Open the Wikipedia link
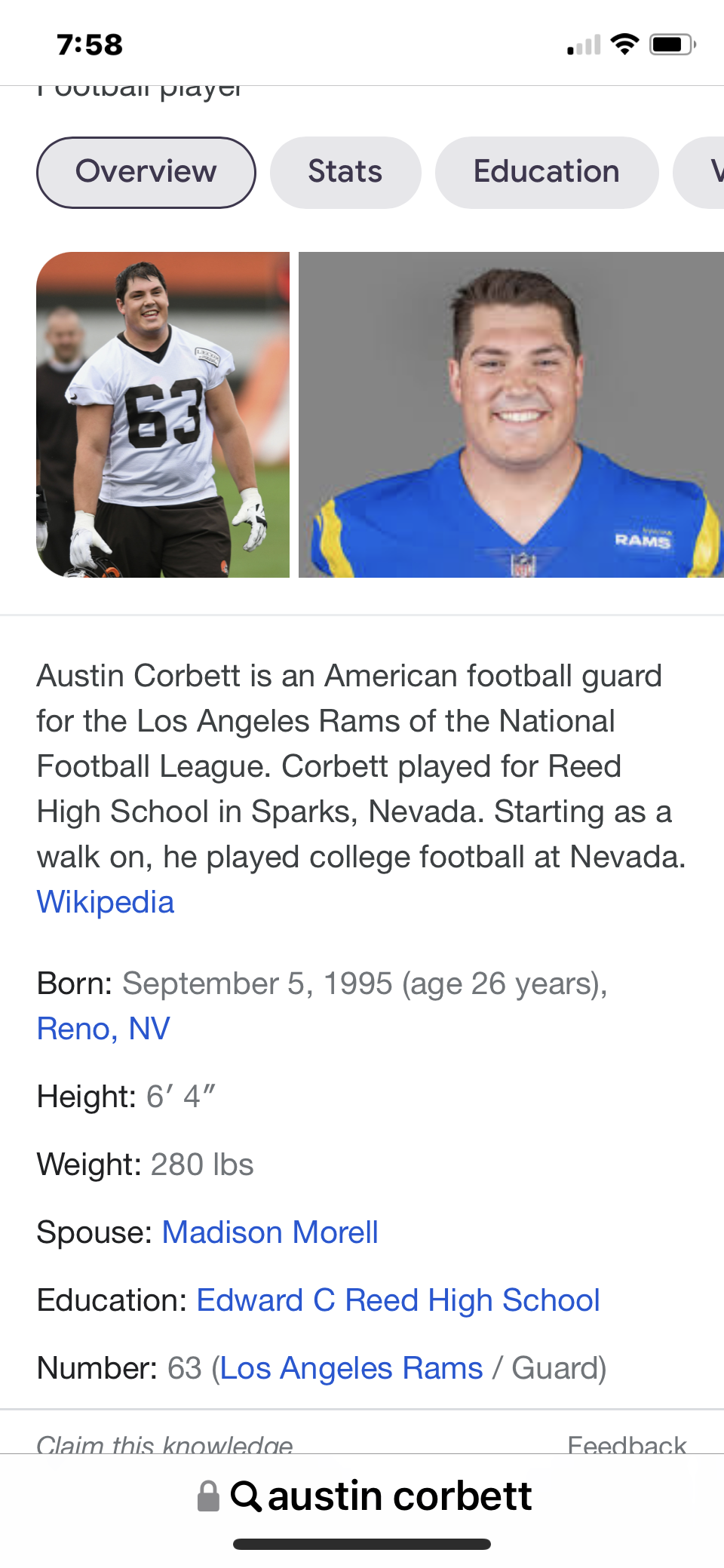This screenshot has height=1568, width=724. click(x=106, y=902)
